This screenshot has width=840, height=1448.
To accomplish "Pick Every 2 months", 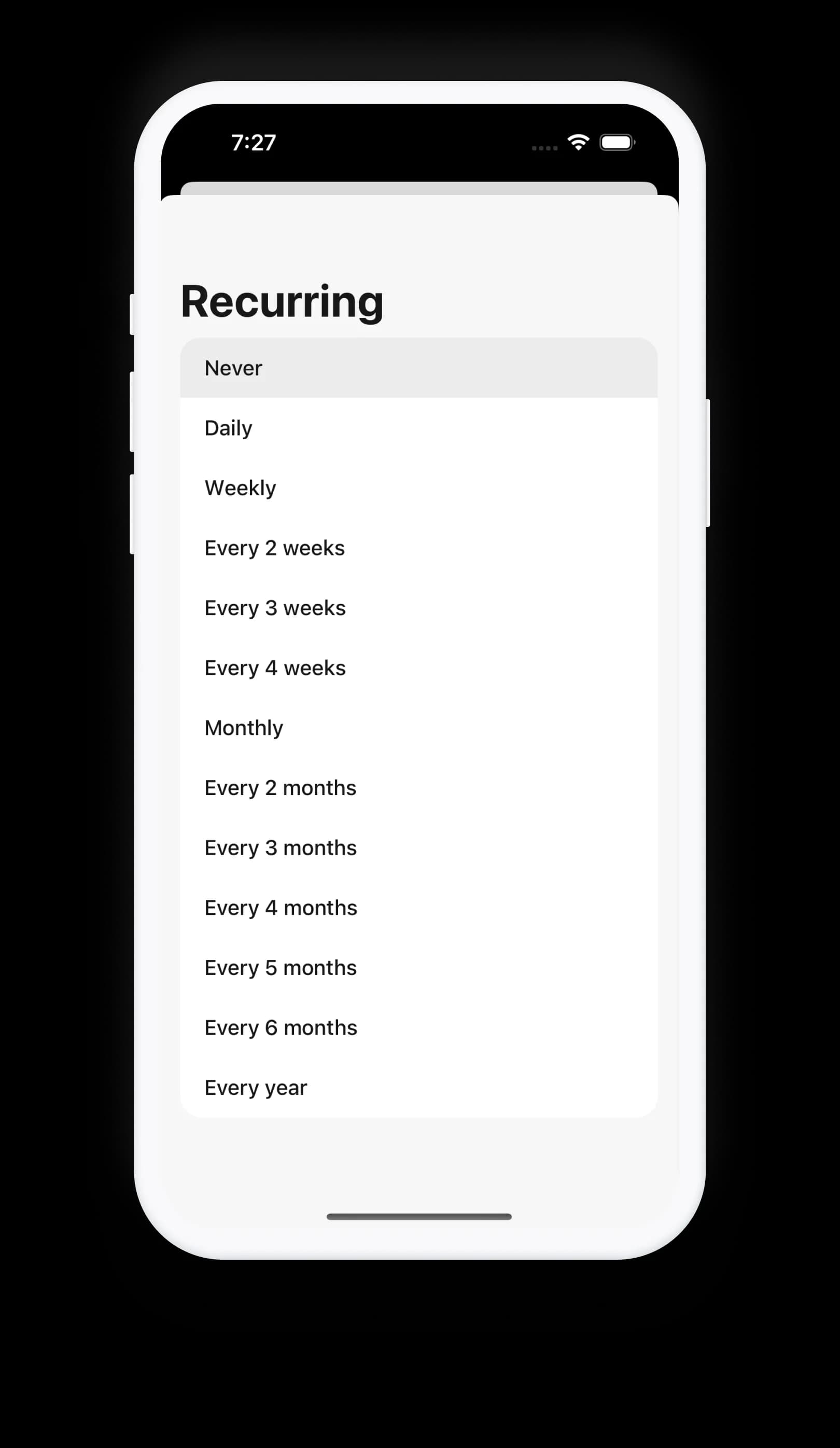I will point(281,788).
